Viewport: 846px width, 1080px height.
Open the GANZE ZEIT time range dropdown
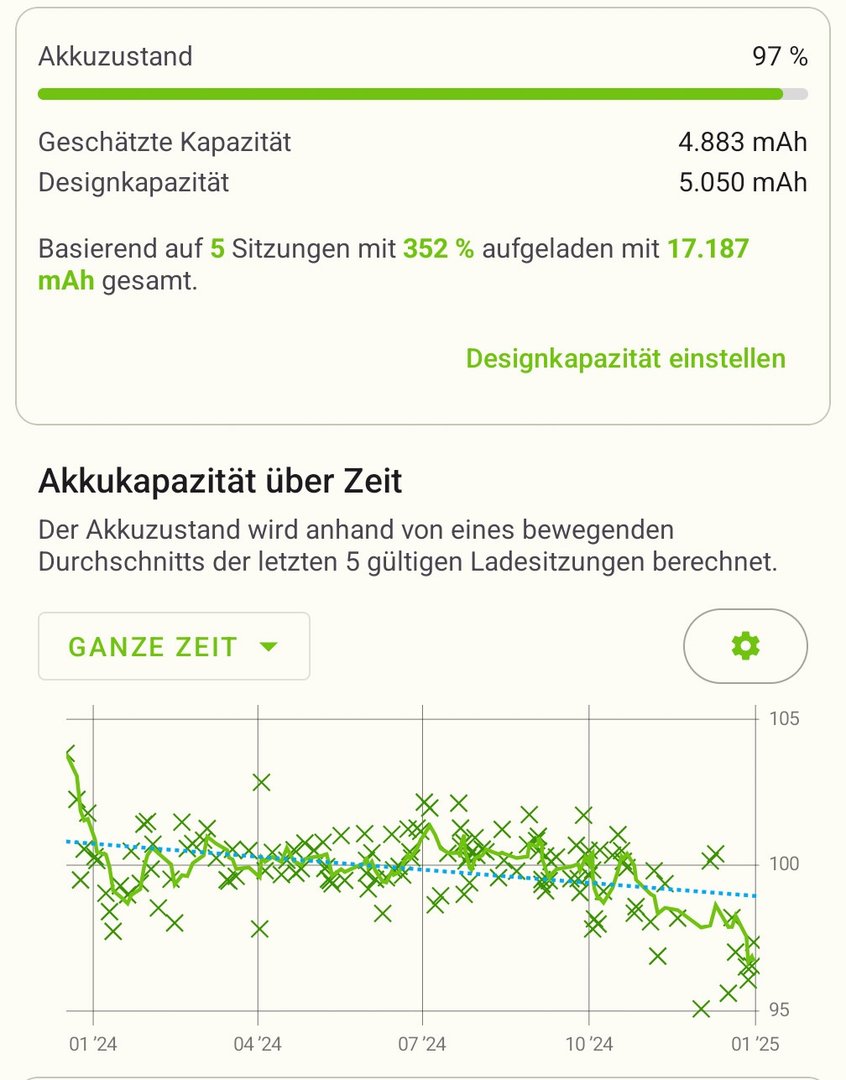pyautogui.click(x=174, y=647)
